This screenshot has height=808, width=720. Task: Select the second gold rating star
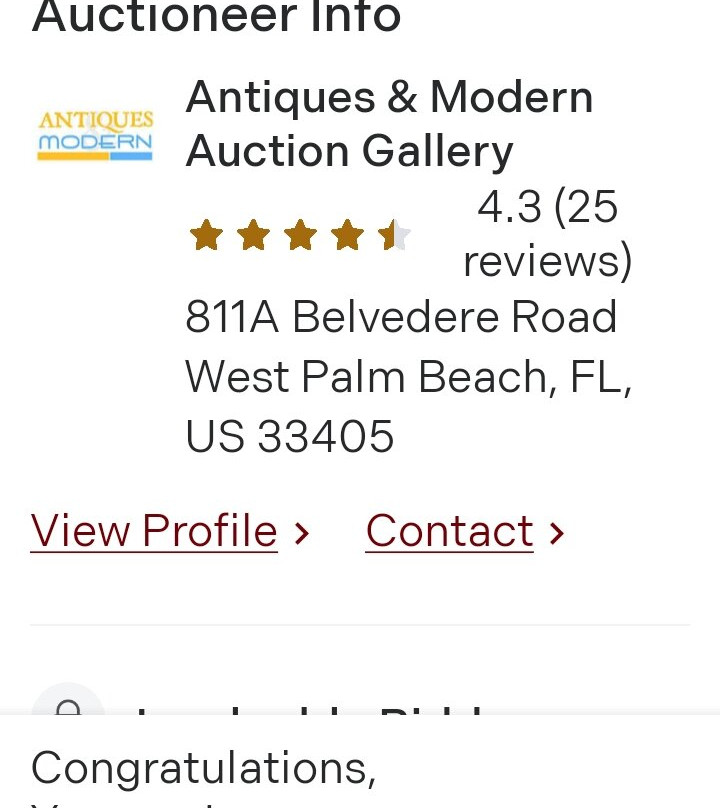(x=253, y=234)
